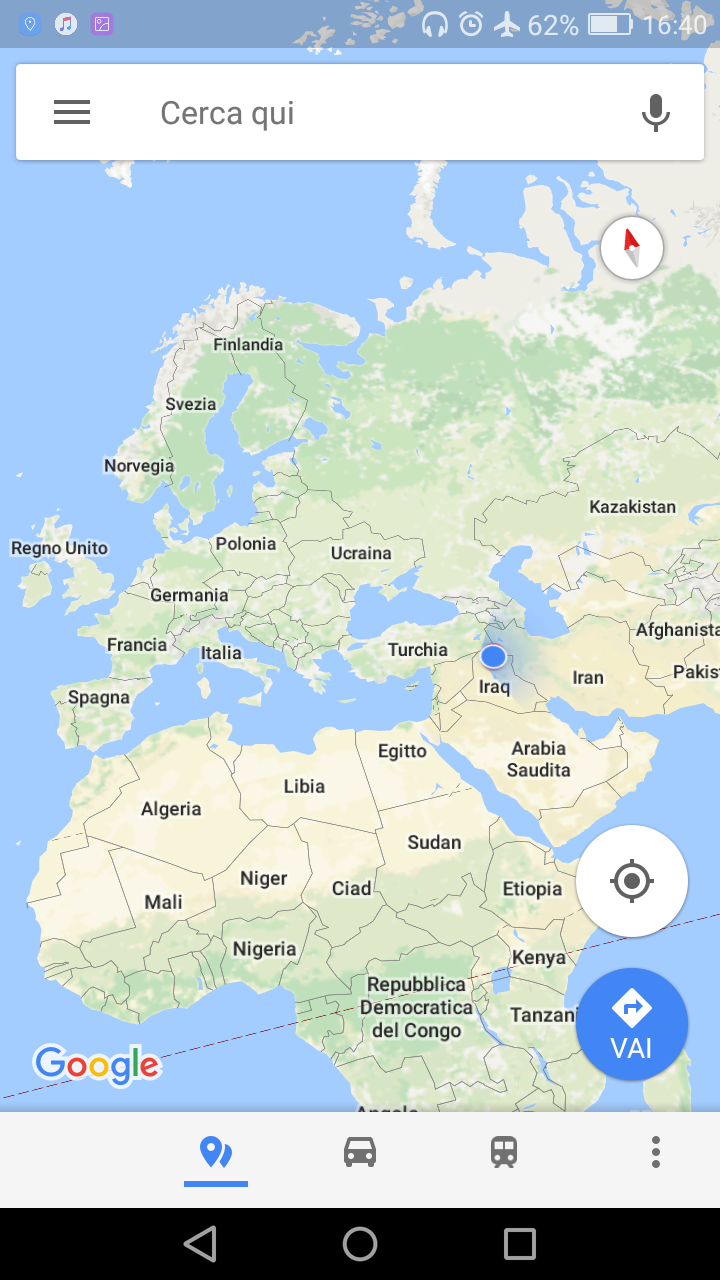Open the hamburger menu drawer
The image size is (720, 1280).
click(x=72, y=113)
